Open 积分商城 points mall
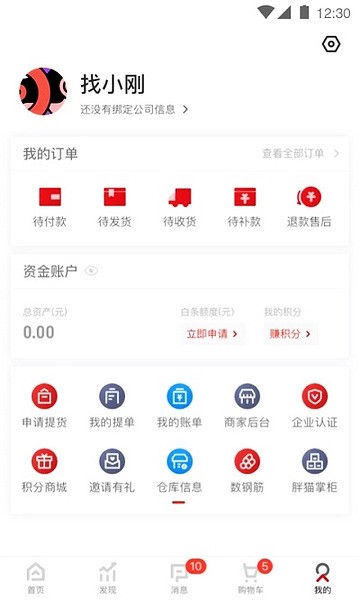Image resolution: width=360 pixels, height=600 pixels. tap(44, 471)
